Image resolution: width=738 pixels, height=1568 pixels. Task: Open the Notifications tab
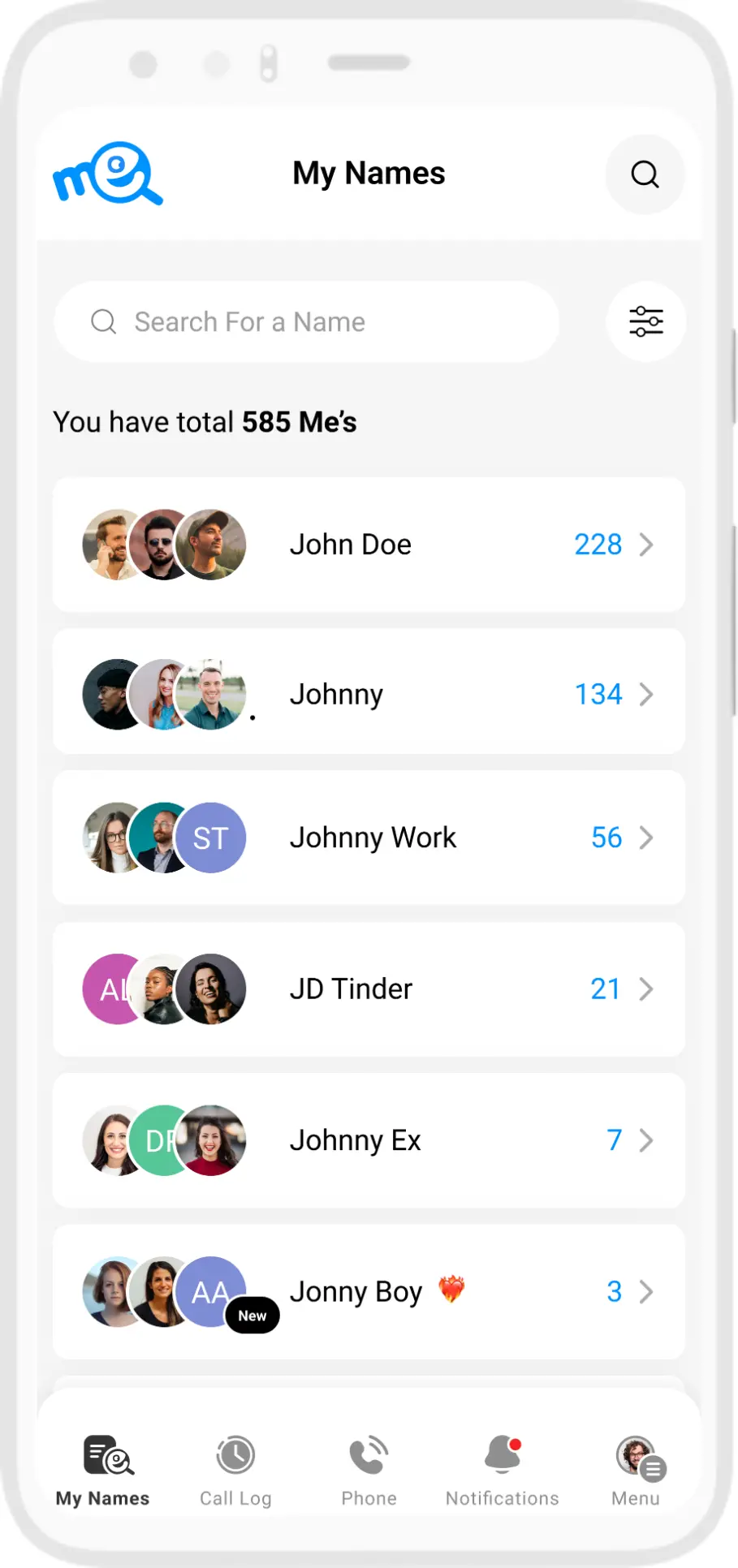(502, 1471)
